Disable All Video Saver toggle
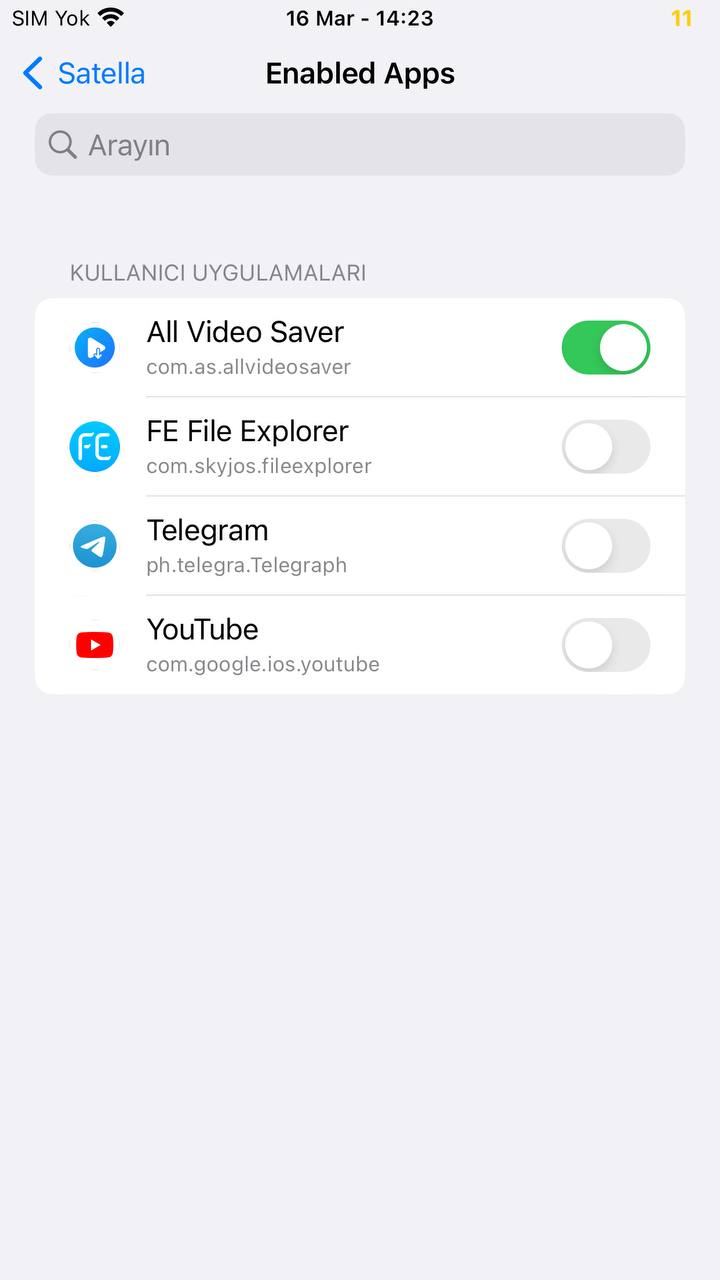The image size is (720, 1280). pyautogui.click(x=606, y=348)
